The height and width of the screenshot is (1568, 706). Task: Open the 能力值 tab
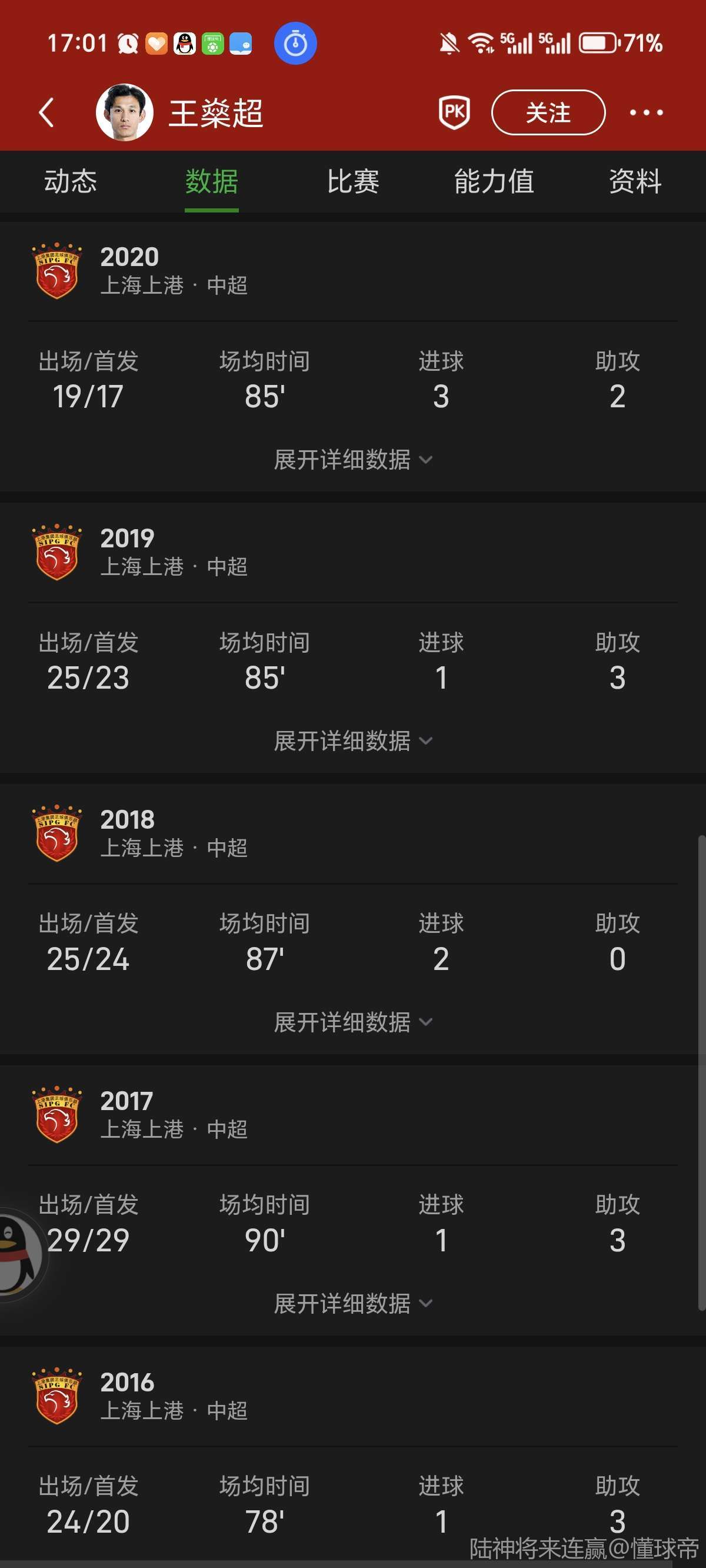point(494,181)
